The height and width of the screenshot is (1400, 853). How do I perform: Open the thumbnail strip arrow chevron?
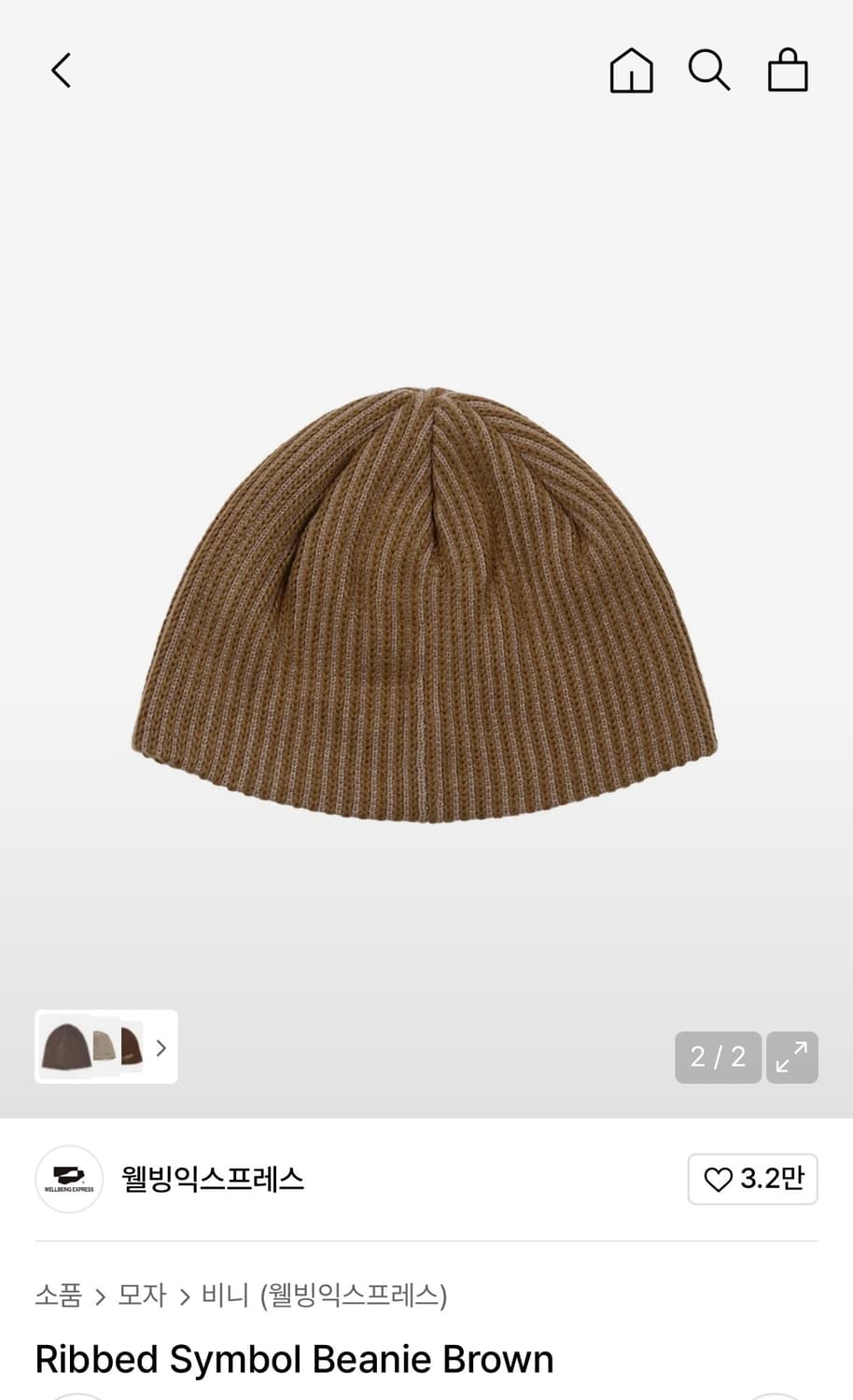point(161,1047)
